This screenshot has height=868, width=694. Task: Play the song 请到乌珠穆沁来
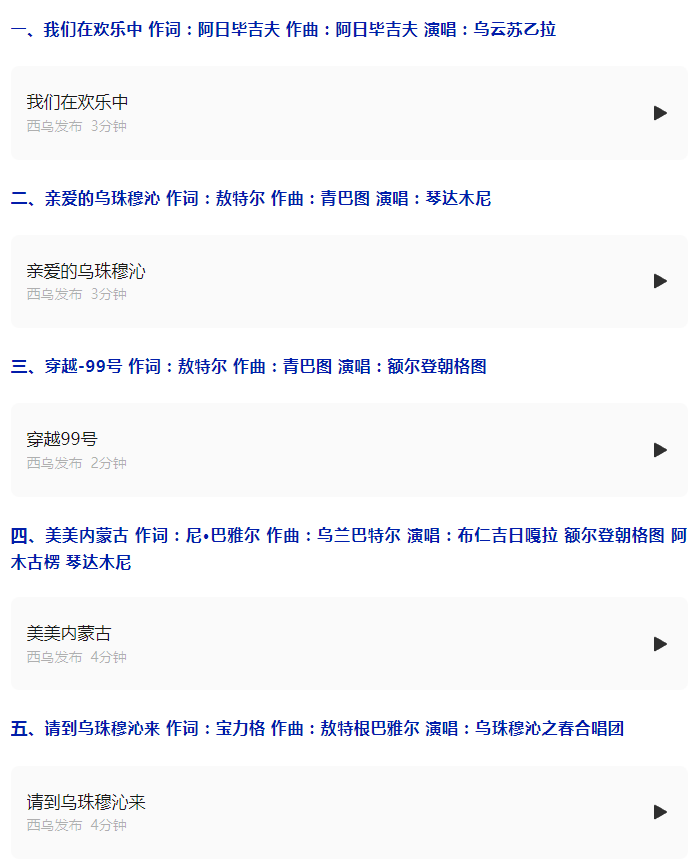point(660,812)
